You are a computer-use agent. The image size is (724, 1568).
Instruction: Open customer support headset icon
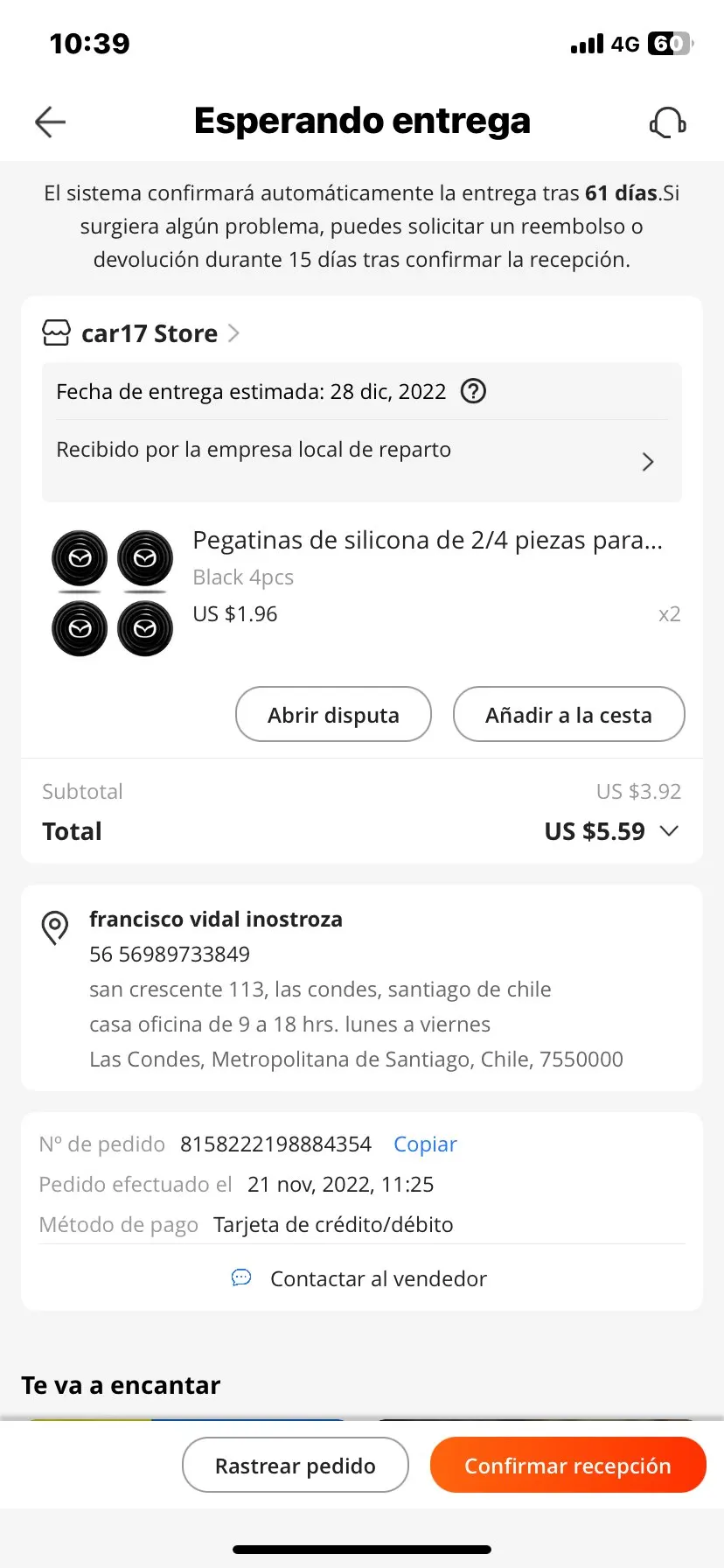[667, 122]
